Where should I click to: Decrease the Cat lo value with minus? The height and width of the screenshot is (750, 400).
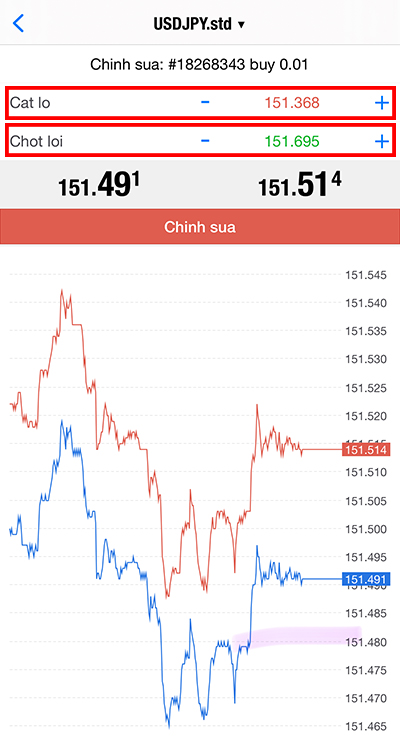click(x=205, y=102)
